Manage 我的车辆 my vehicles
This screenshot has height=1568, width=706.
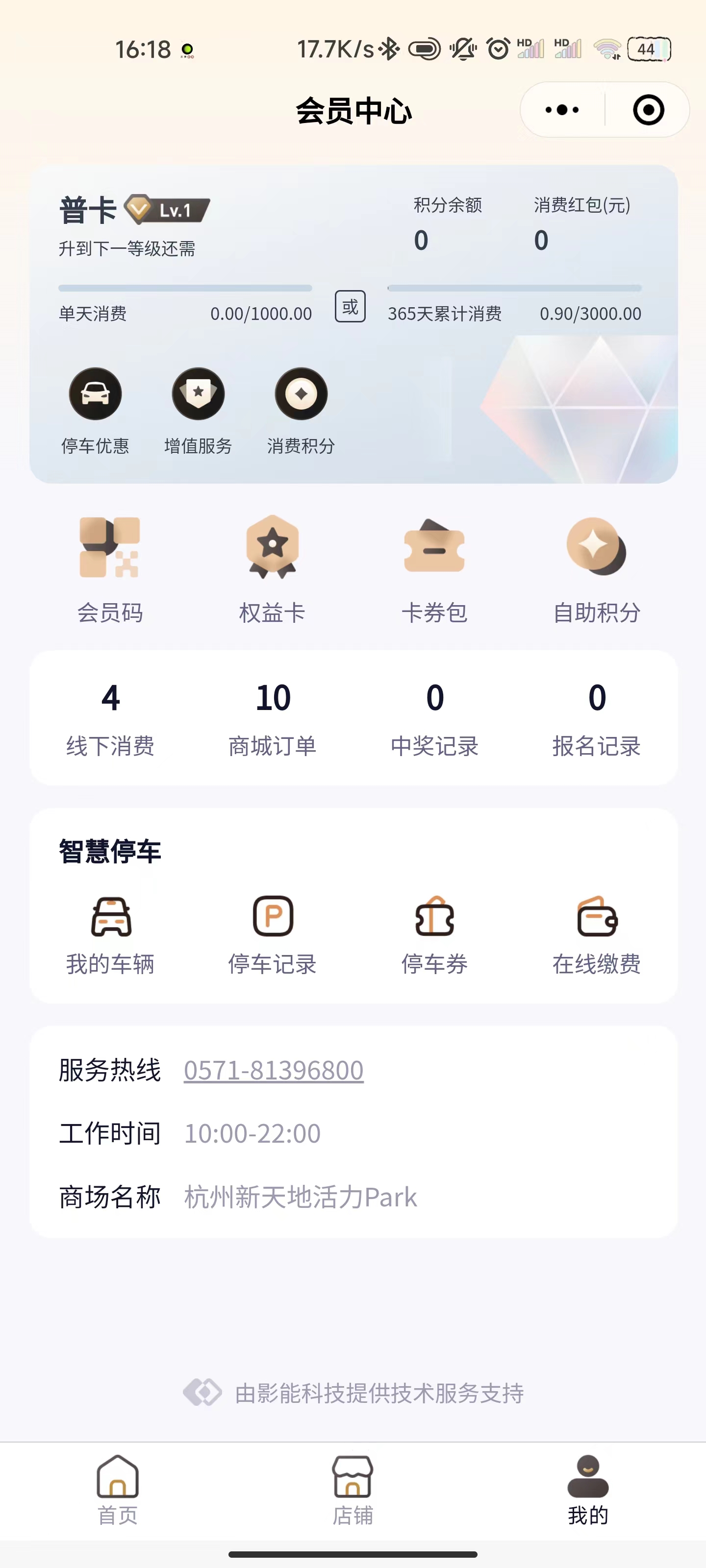(110, 935)
